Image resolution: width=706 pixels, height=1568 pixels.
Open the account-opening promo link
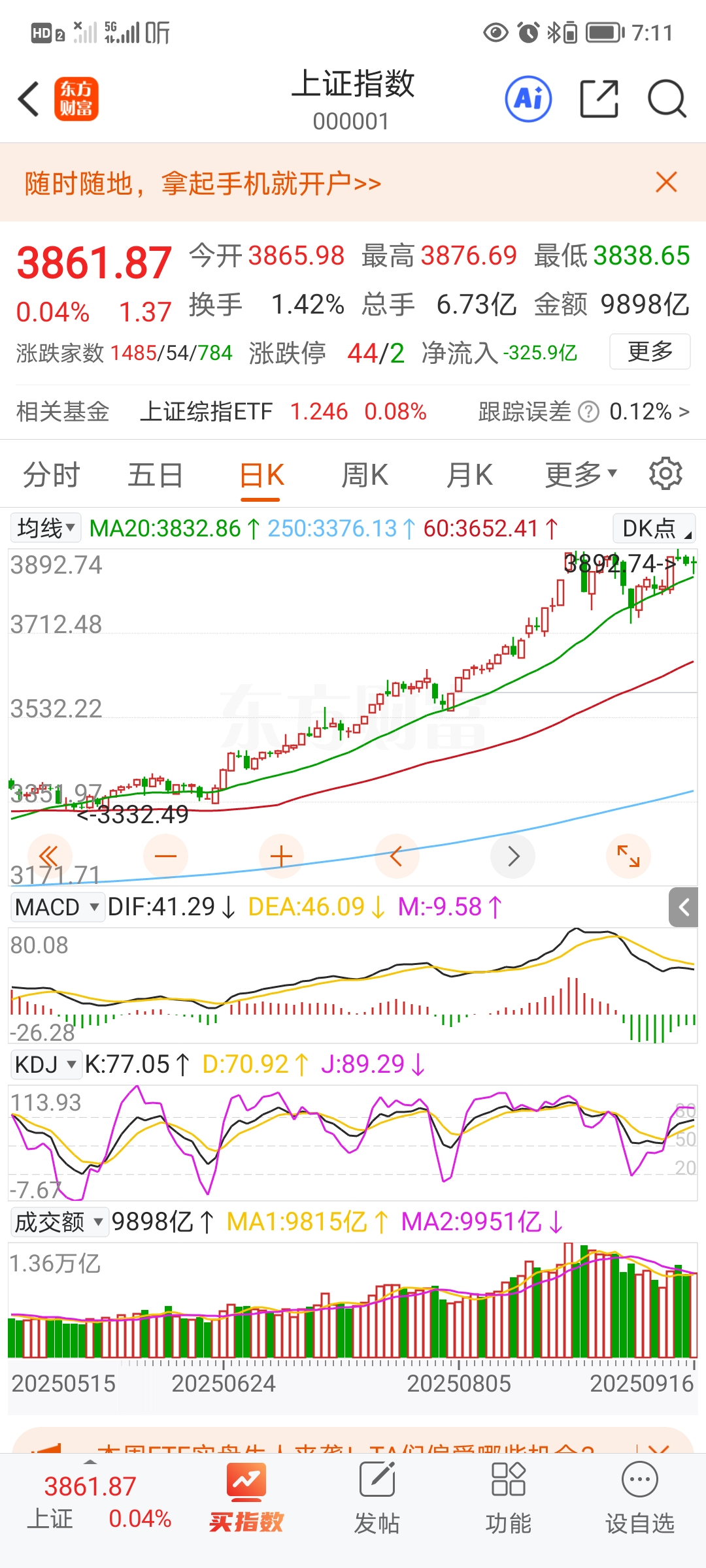point(203,184)
